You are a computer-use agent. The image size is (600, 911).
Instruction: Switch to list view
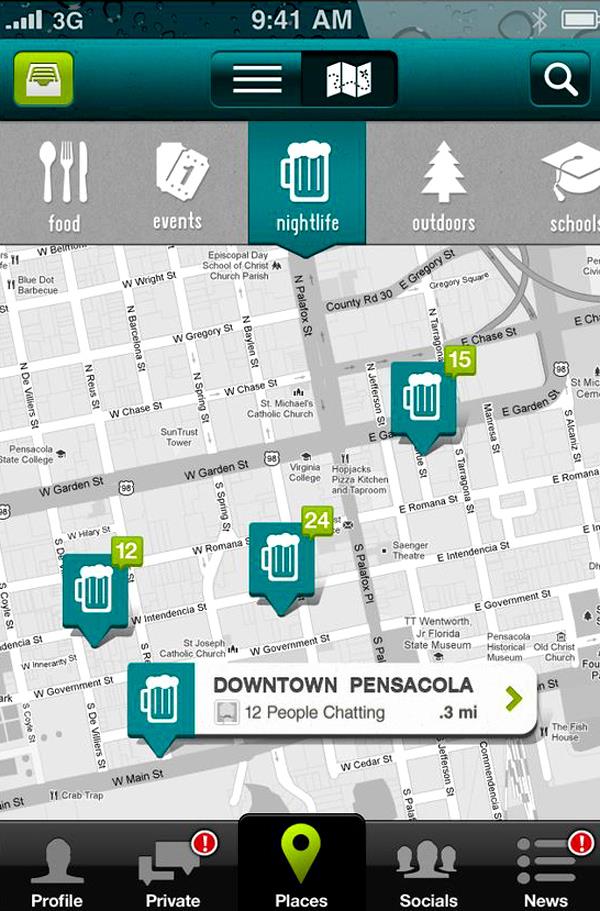pyautogui.click(x=257, y=79)
